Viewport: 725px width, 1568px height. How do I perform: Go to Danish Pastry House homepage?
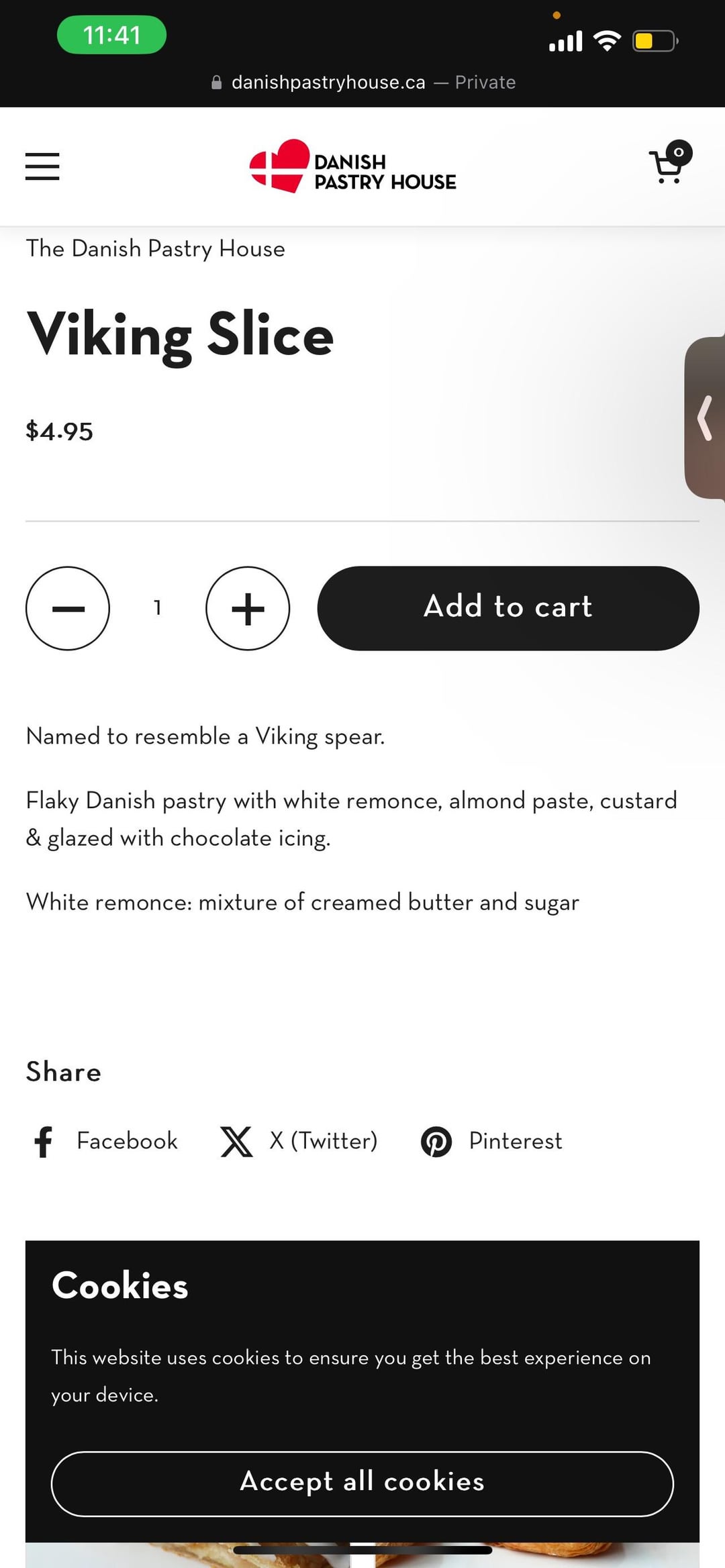(352, 166)
